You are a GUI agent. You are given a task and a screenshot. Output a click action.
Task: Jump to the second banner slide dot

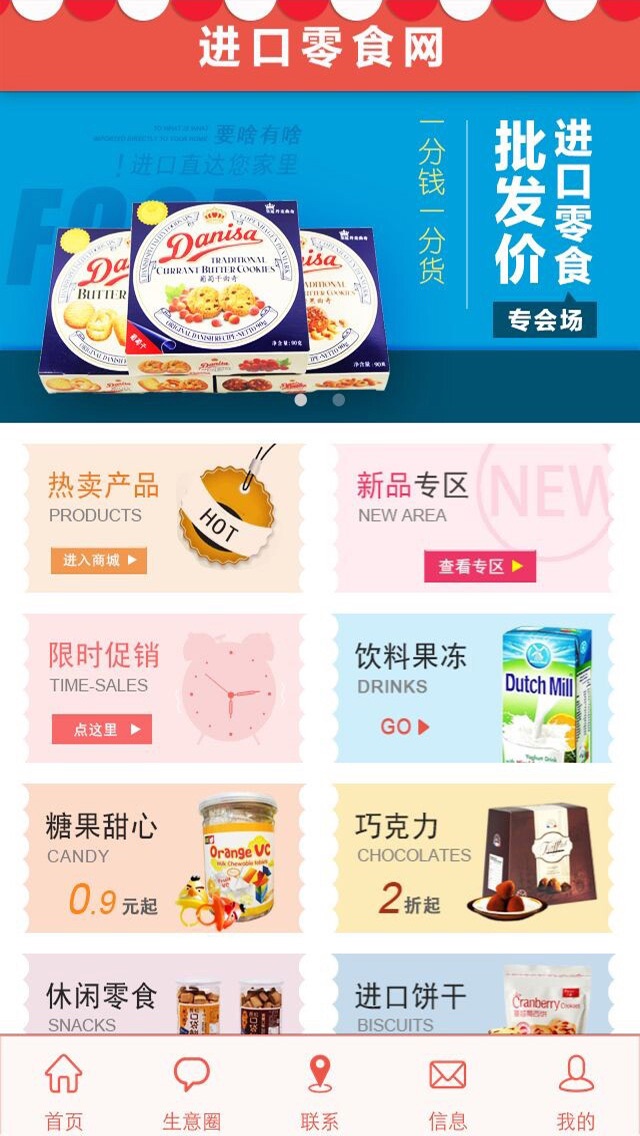pyautogui.click(x=338, y=400)
